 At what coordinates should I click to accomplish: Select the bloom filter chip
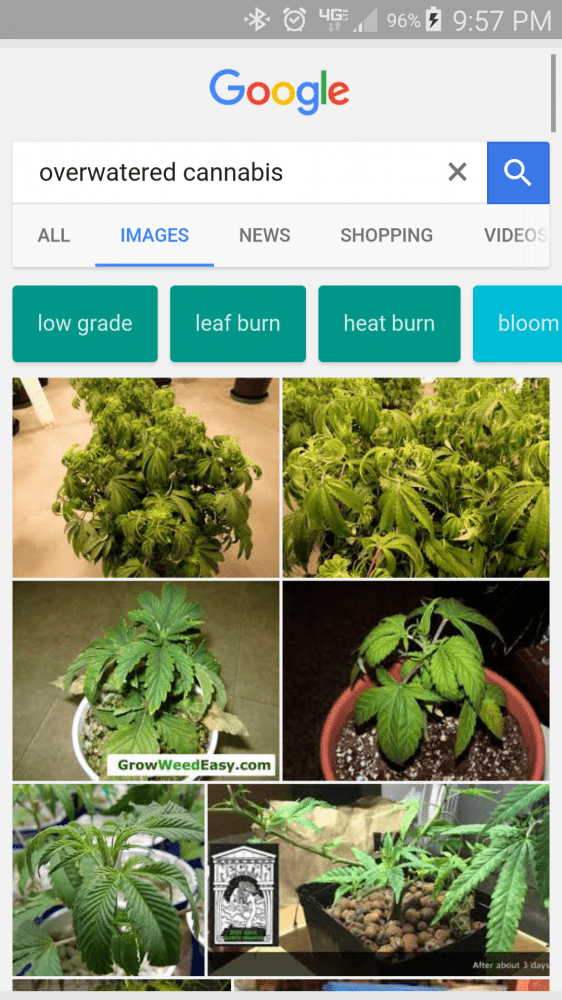(517, 323)
